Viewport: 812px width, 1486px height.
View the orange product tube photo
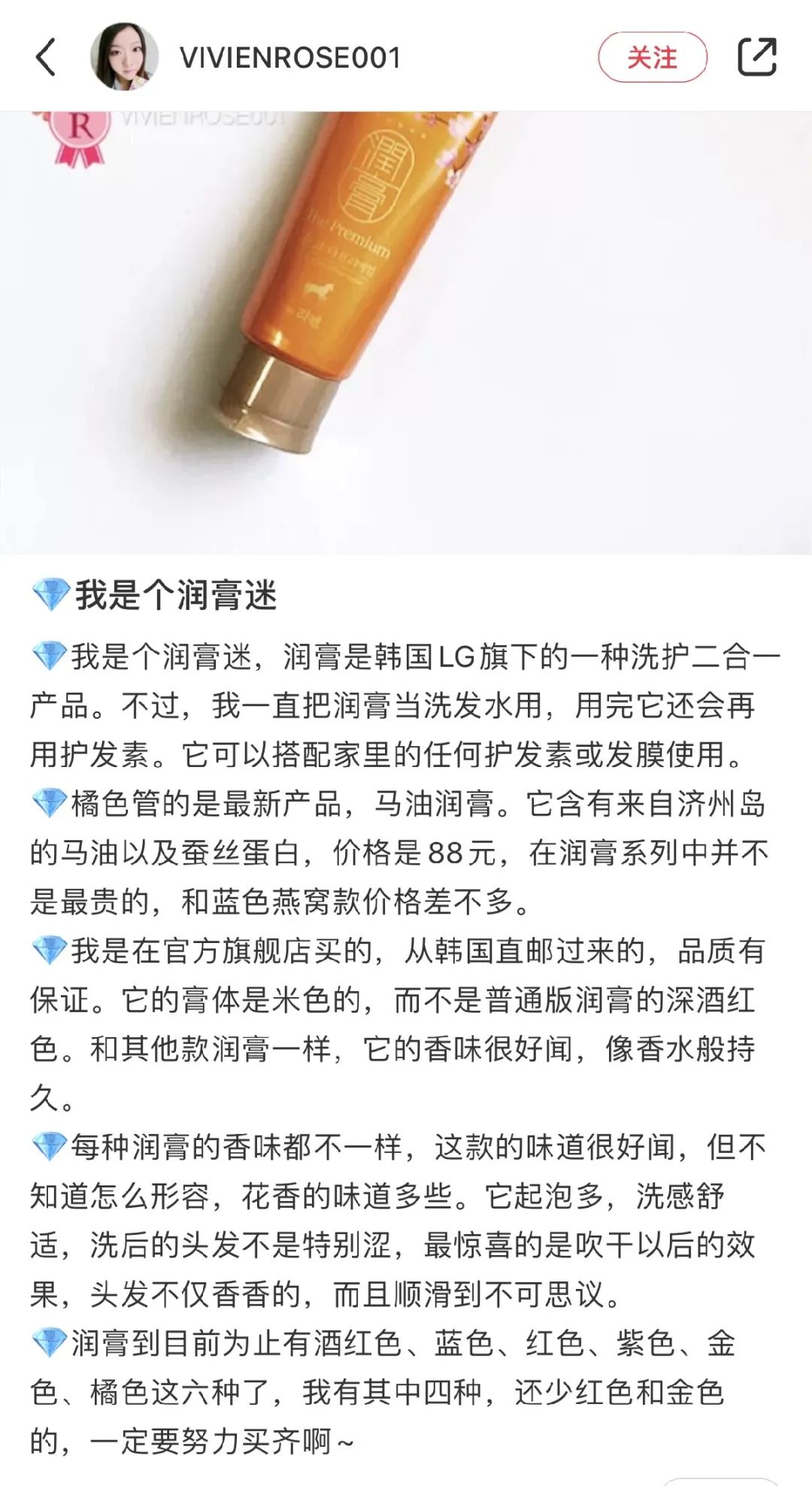click(x=406, y=332)
